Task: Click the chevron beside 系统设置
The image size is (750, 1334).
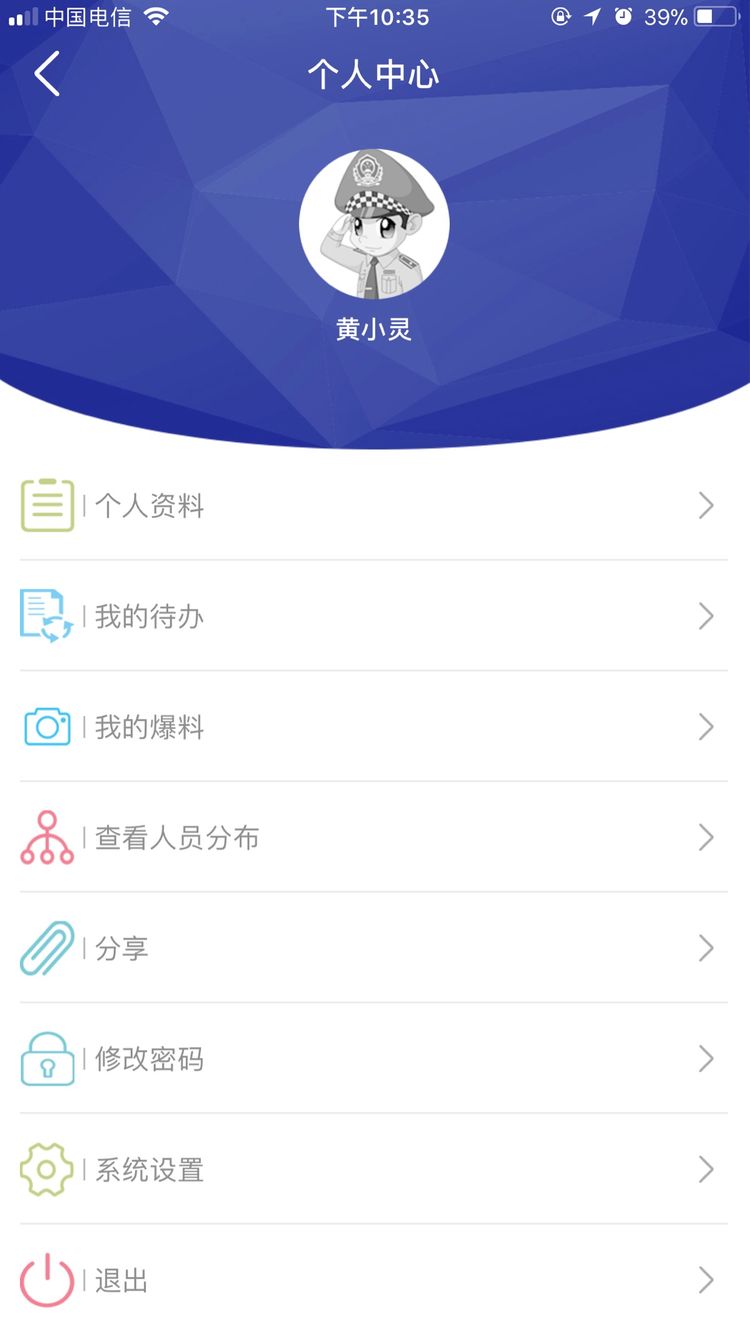Action: tap(706, 1168)
